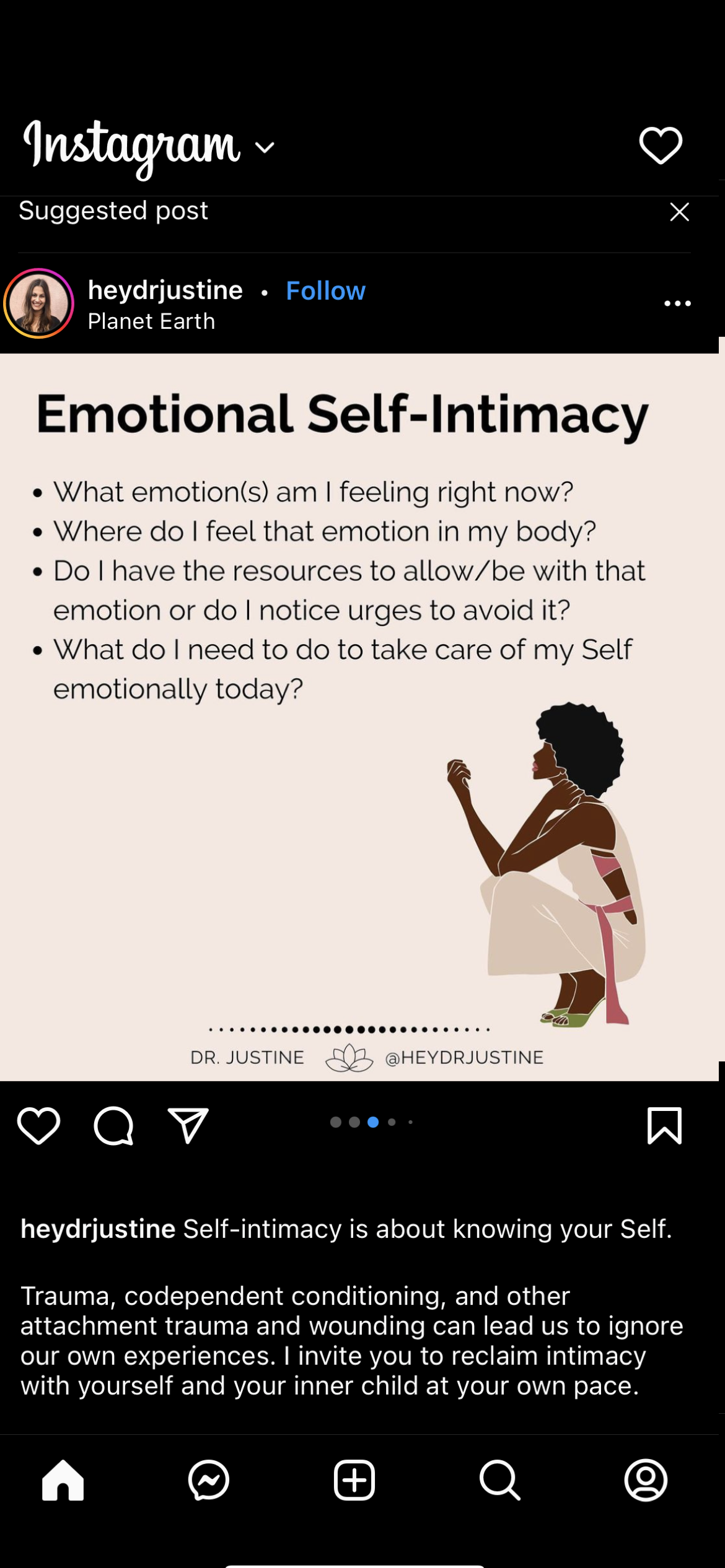Open the Emotional Self-Intimacy post image
This screenshot has height=1568, width=725.
[359, 716]
